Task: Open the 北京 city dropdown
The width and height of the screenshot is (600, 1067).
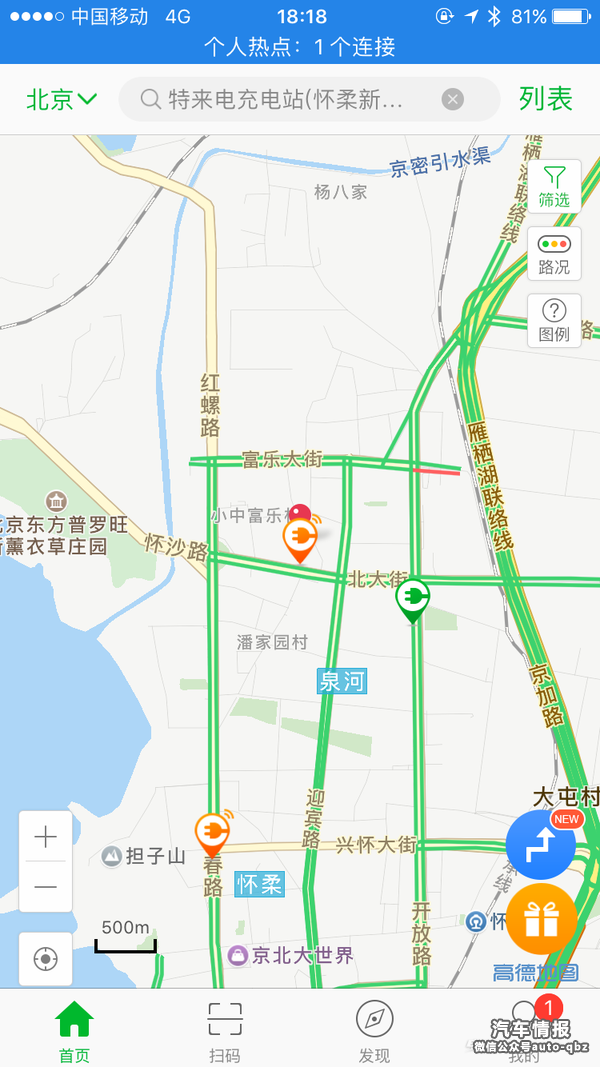Action: point(61,99)
